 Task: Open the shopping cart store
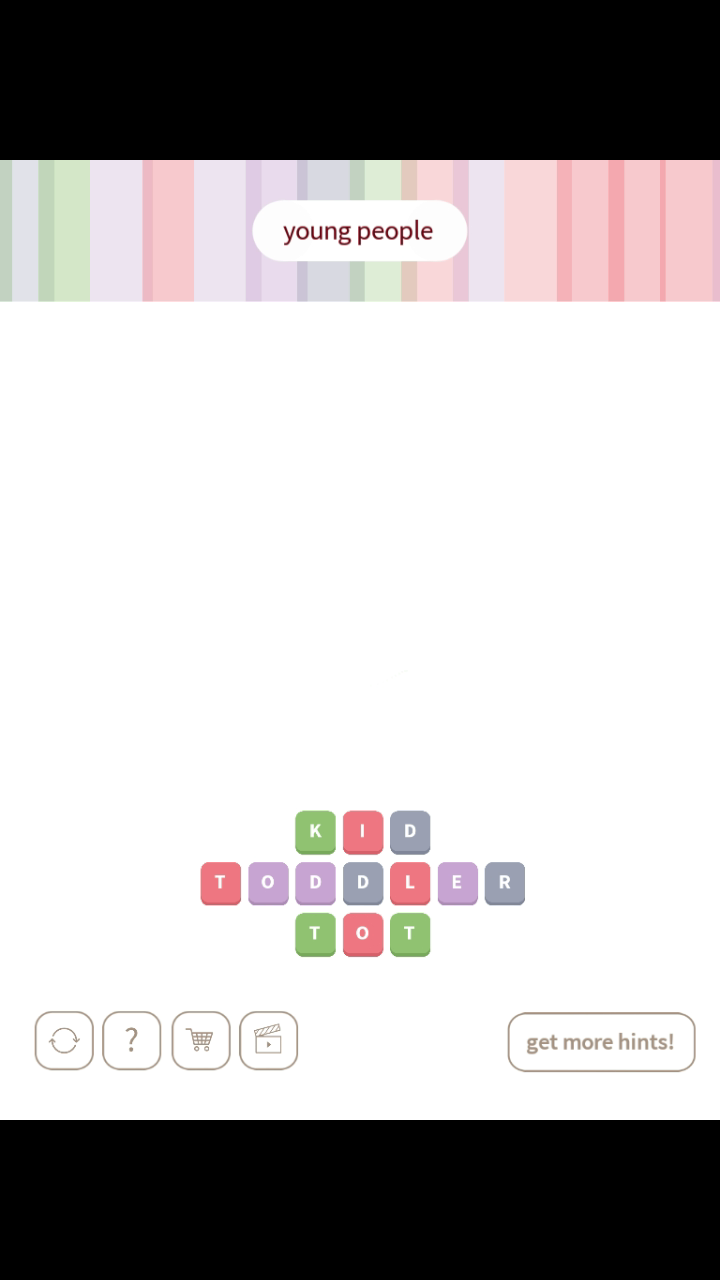tap(200, 1041)
